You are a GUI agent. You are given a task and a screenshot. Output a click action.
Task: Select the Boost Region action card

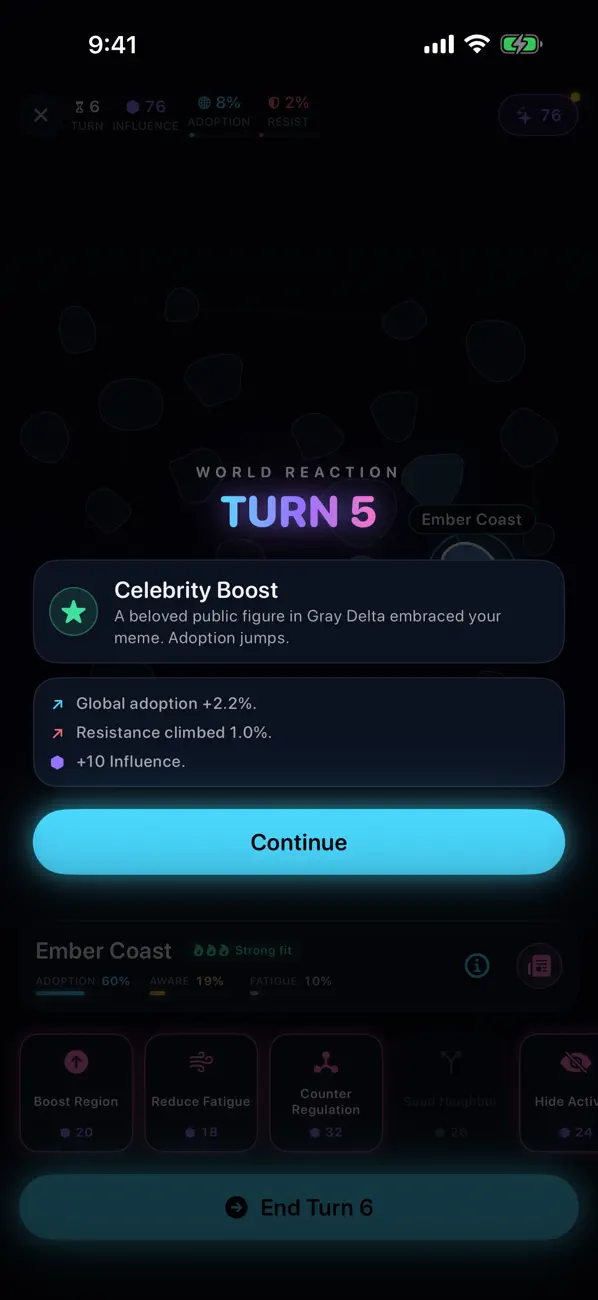76,1093
